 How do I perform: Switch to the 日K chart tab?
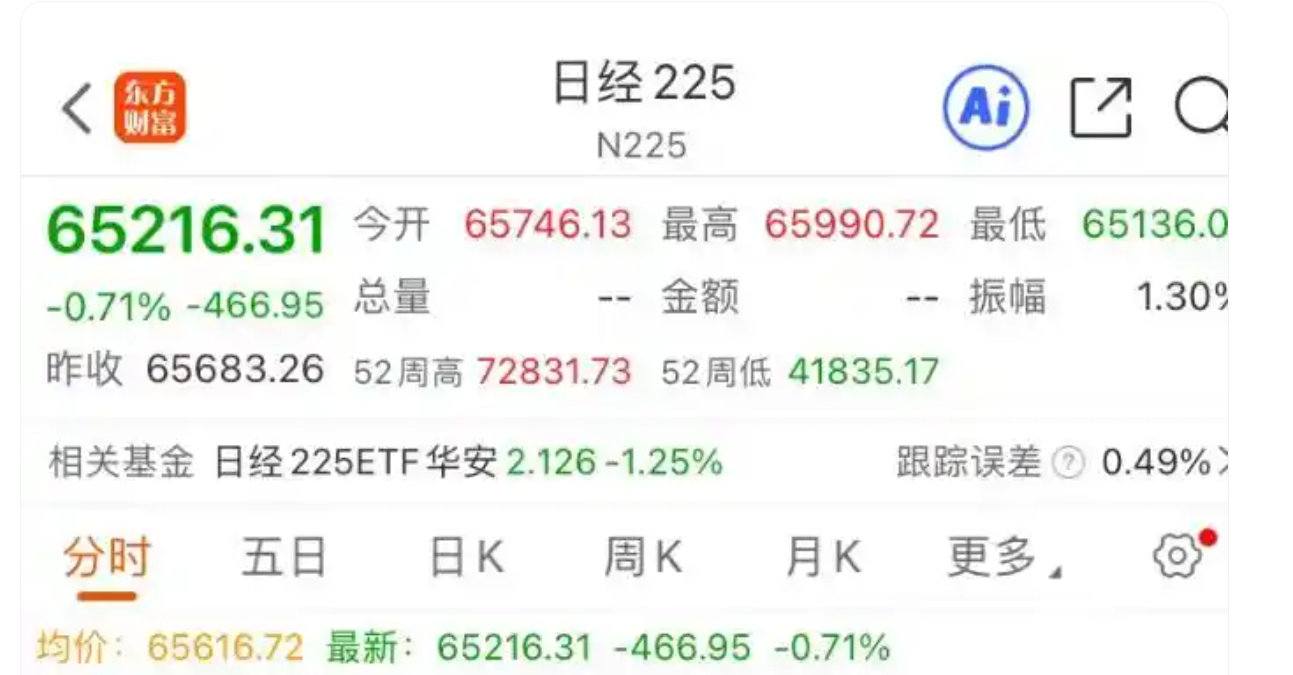tap(466, 557)
